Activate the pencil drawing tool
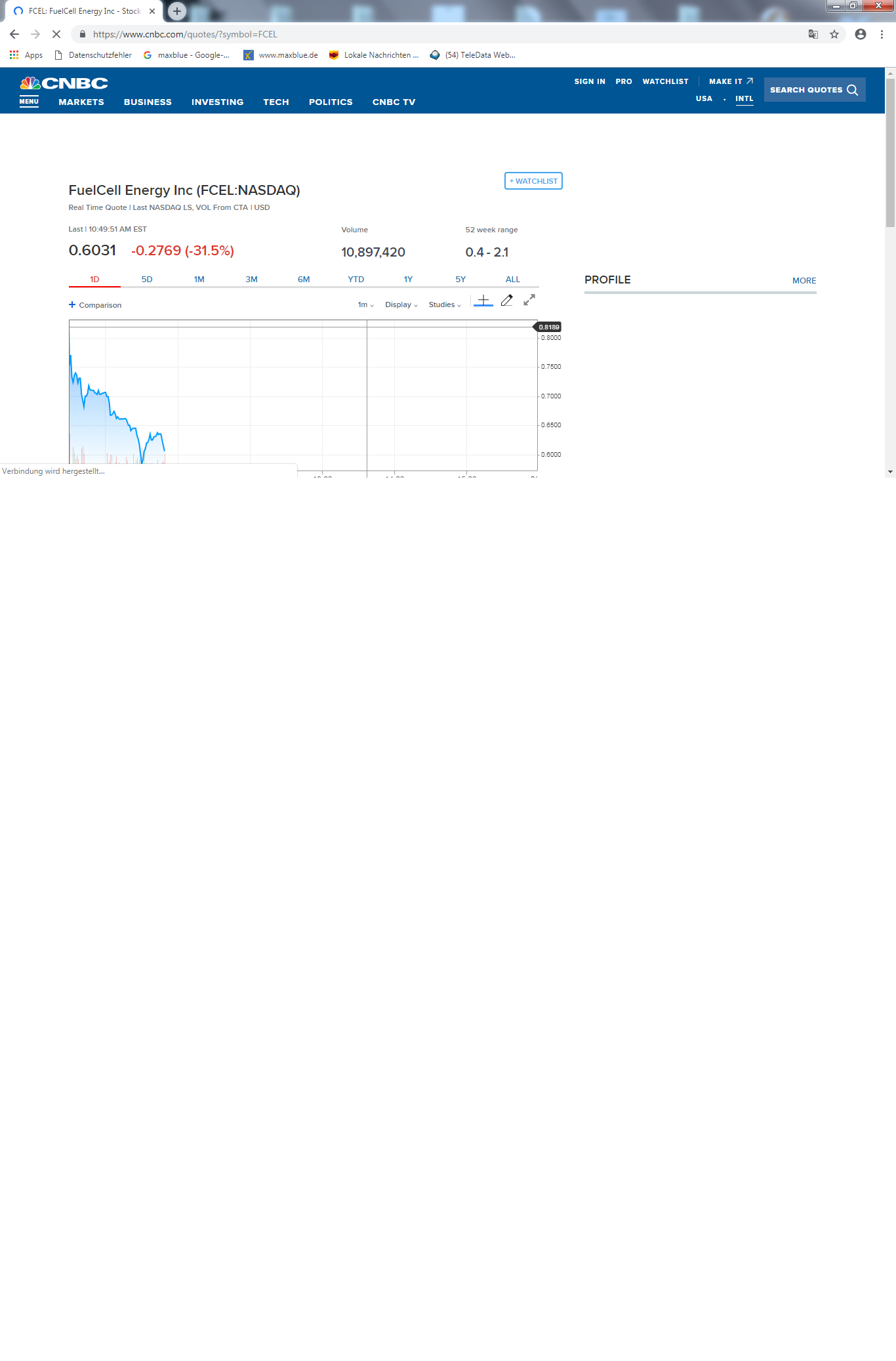896x1361 pixels. (x=506, y=301)
